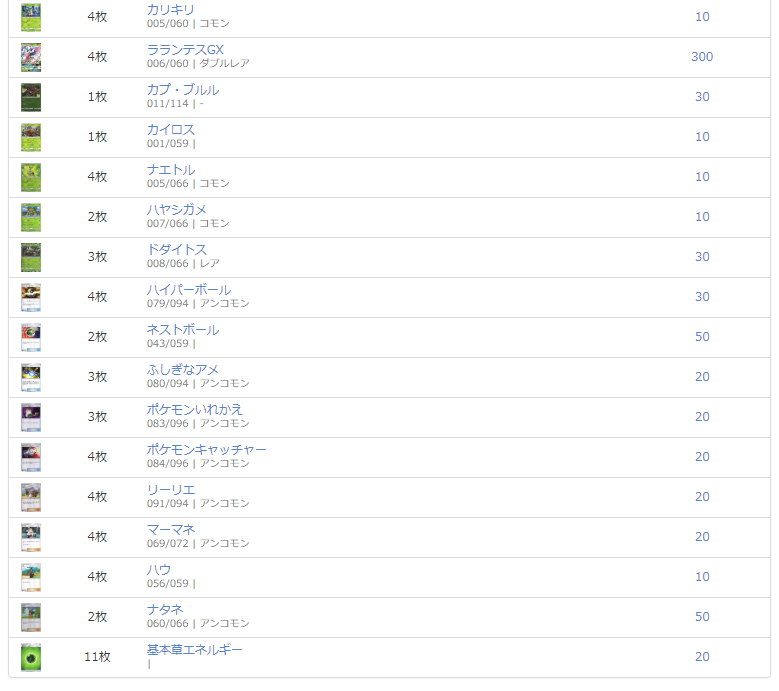
Task: Open the 基本草エネルギー card link
Action: pos(195,650)
